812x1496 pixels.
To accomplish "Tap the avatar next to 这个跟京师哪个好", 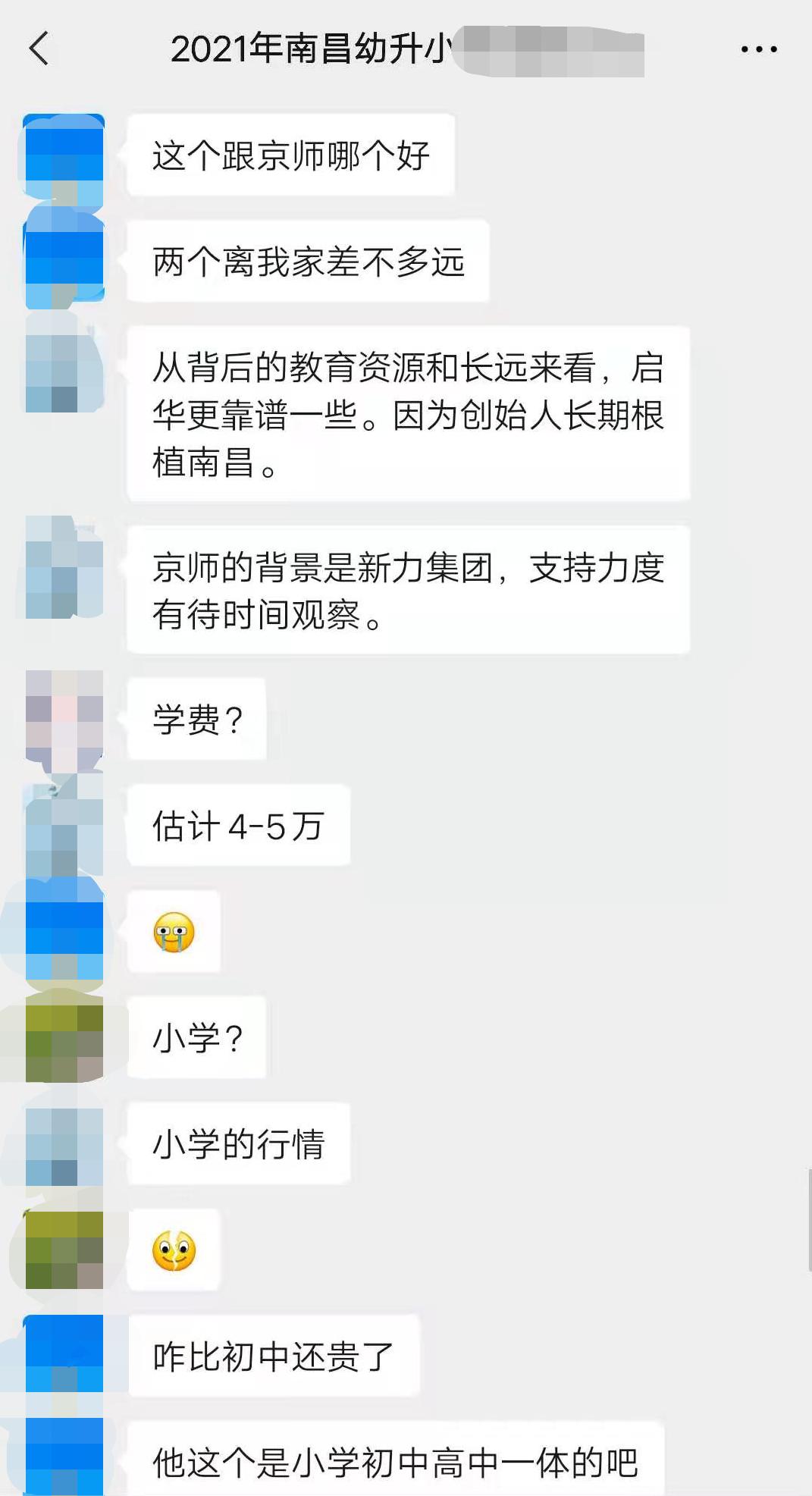I will 64,155.
